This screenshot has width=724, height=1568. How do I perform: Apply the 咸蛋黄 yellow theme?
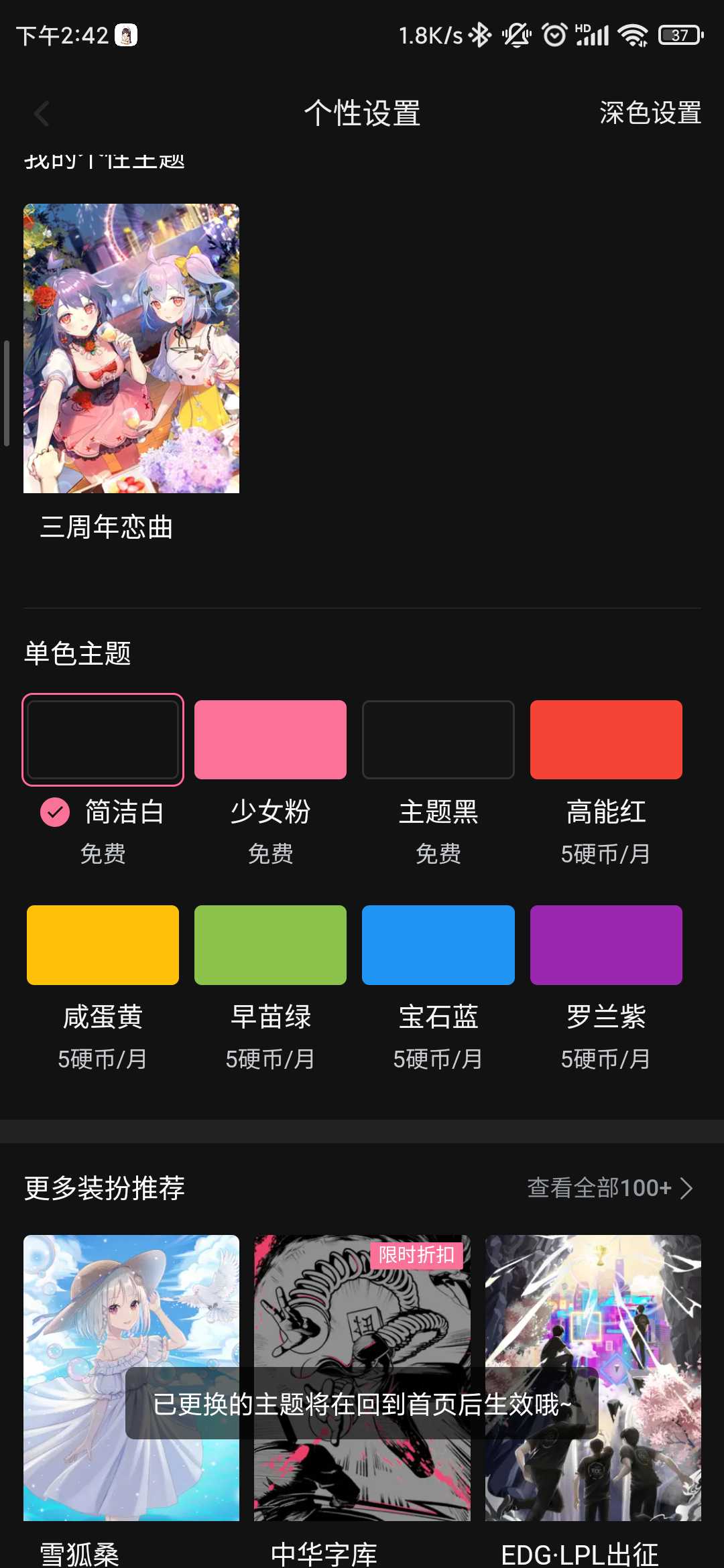(x=103, y=945)
